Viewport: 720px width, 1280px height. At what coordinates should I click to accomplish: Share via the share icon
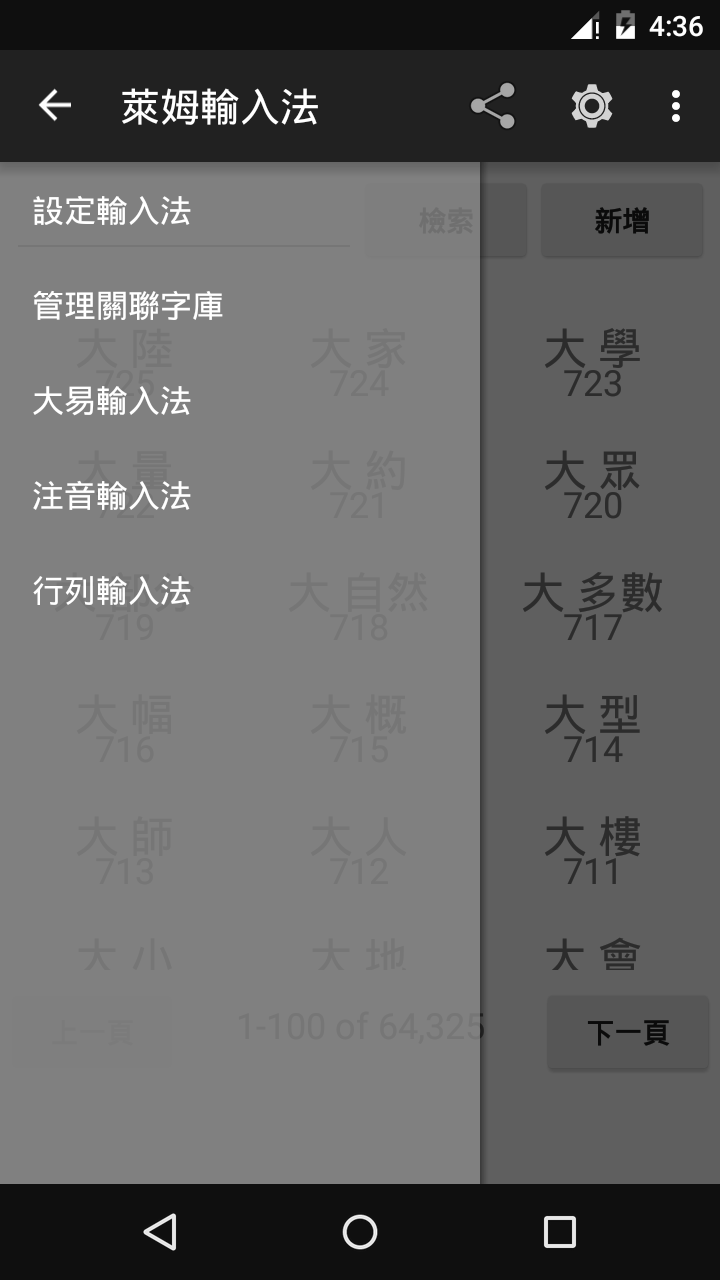[x=493, y=106]
